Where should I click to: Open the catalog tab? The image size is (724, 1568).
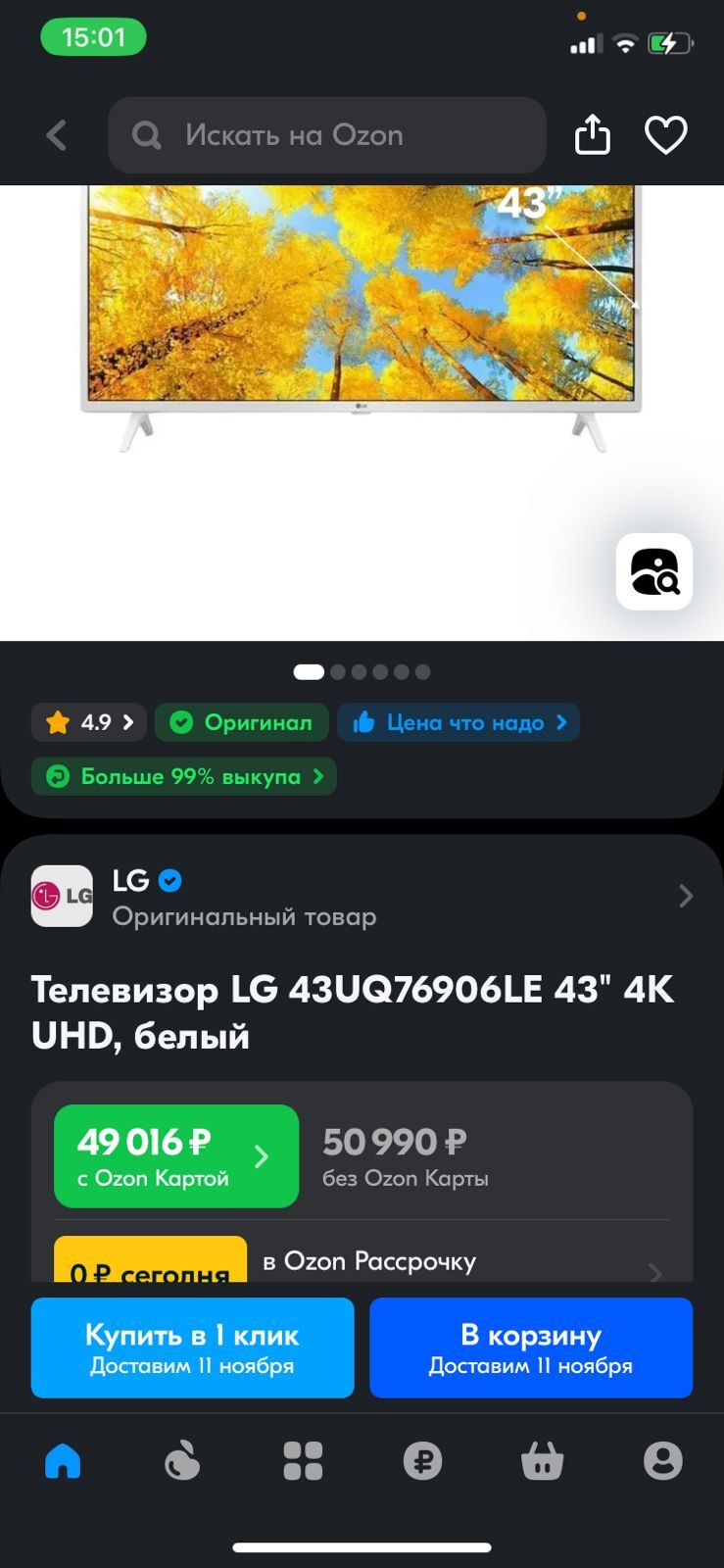(303, 1461)
